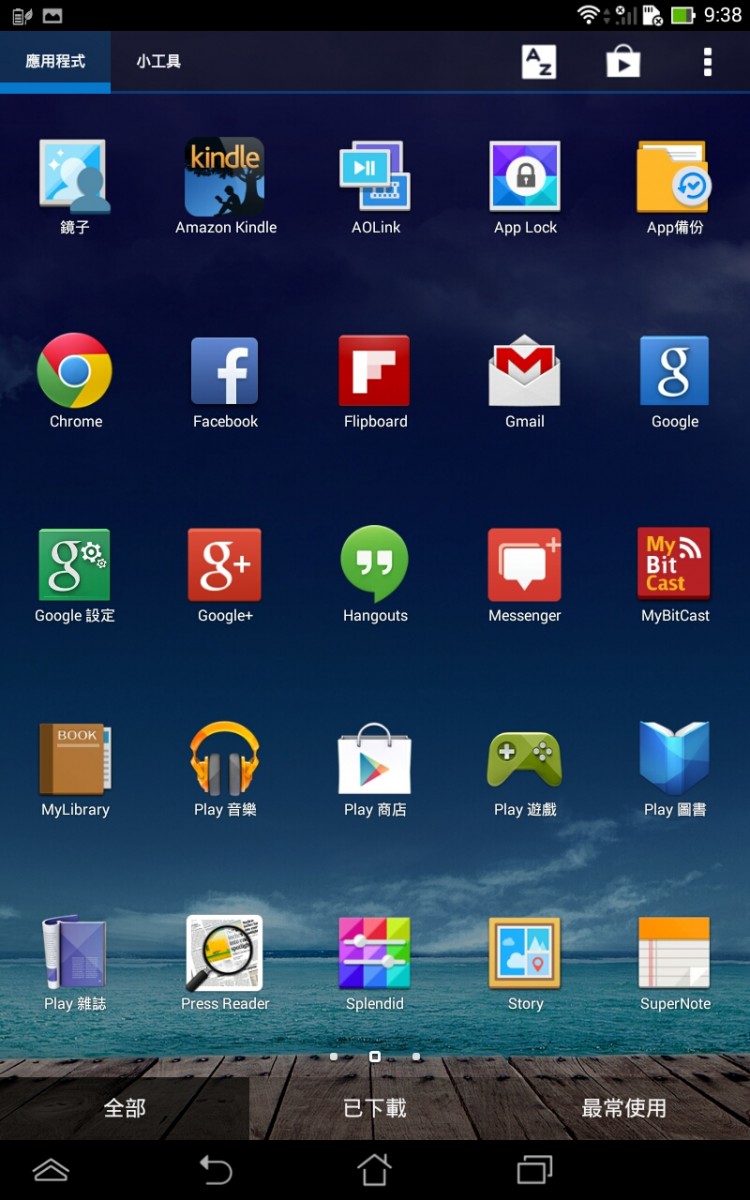Sort apps alphabetically with the A-Z icon
This screenshot has width=750, height=1200.
pos(538,62)
